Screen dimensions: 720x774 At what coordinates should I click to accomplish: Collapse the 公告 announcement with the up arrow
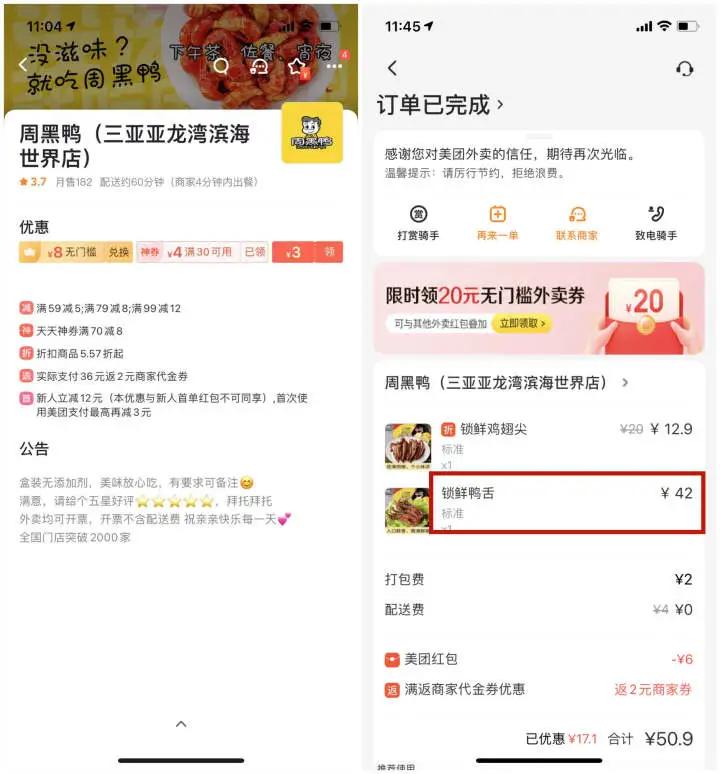pyautogui.click(x=181, y=723)
